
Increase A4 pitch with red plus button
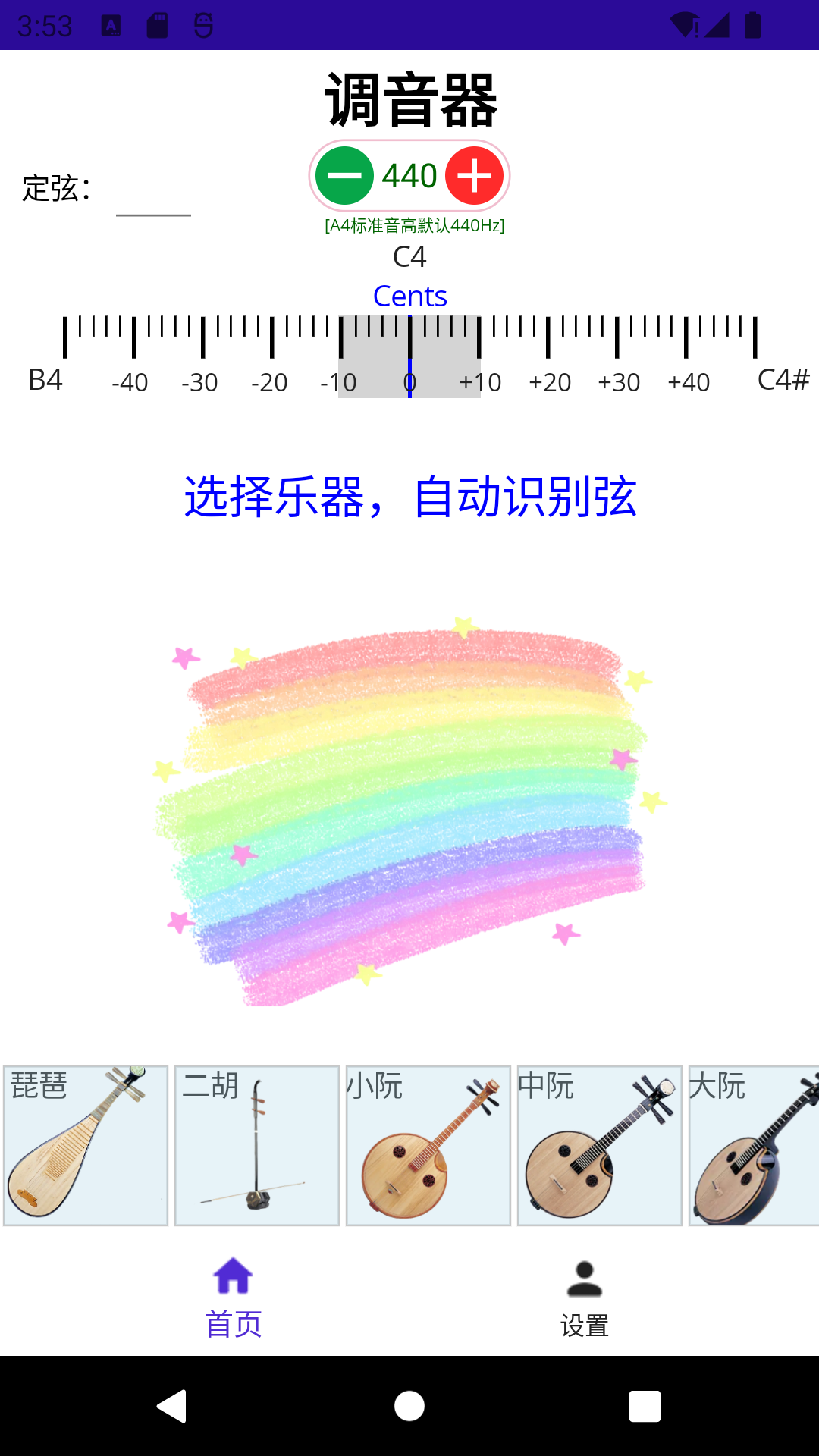(474, 176)
